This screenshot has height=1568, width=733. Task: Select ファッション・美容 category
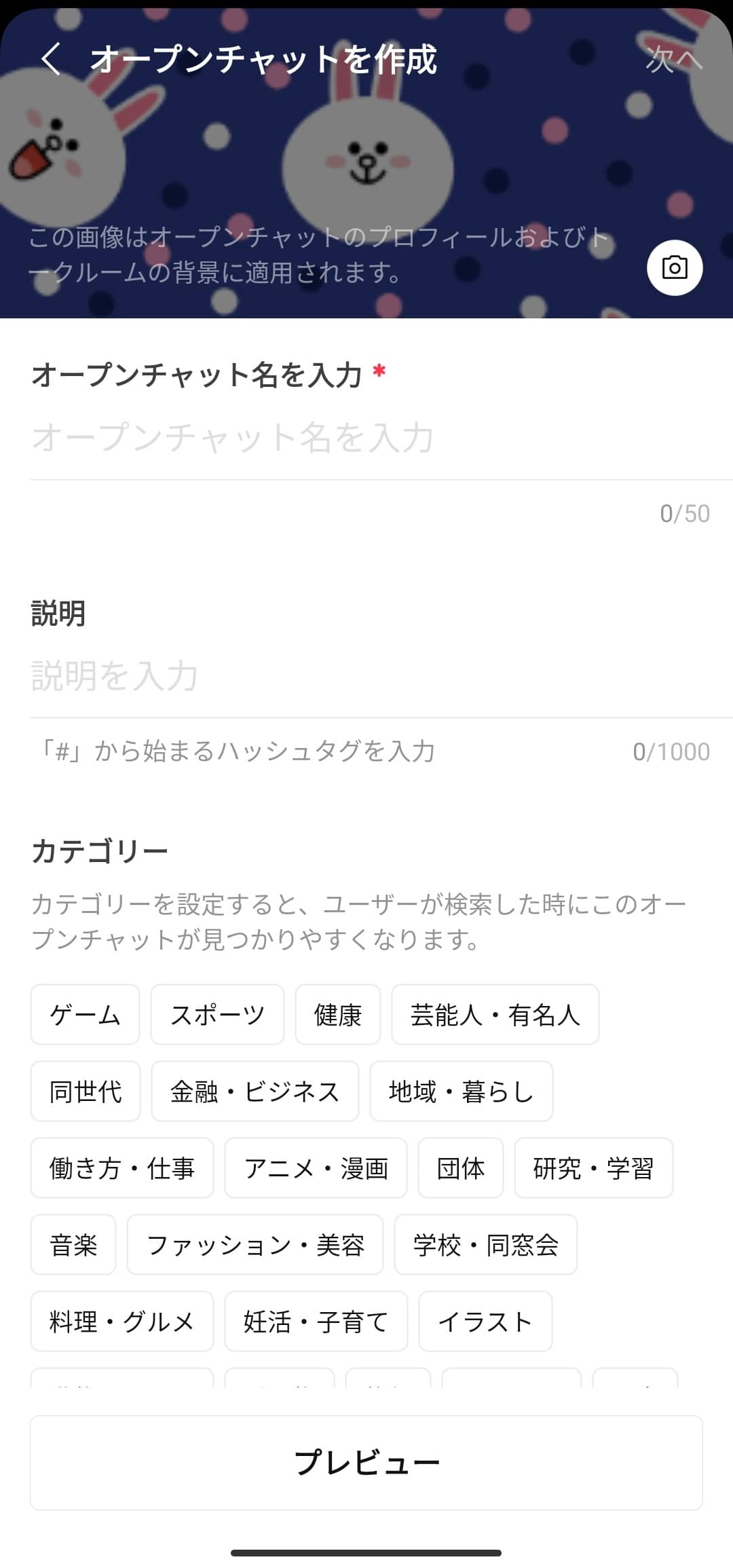(x=255, y=1245)
